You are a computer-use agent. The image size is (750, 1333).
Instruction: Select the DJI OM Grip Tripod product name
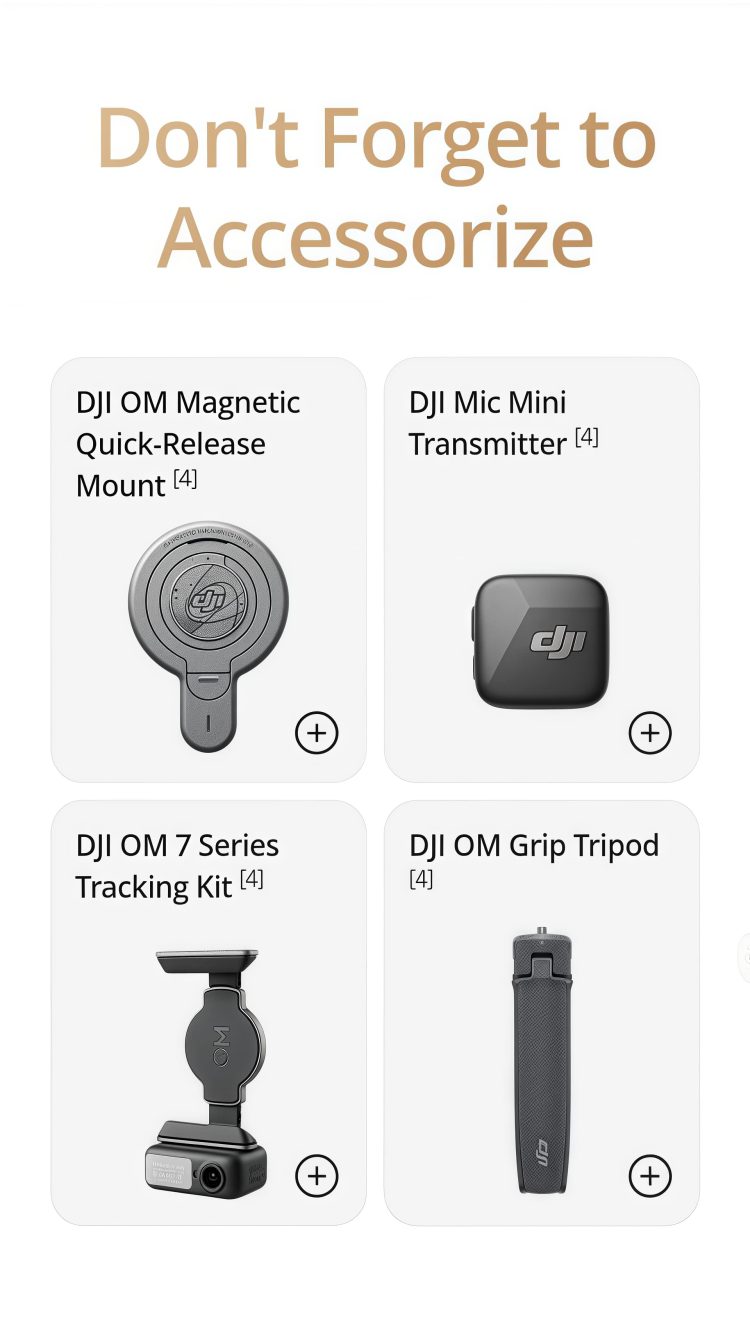tap(533, 844)
